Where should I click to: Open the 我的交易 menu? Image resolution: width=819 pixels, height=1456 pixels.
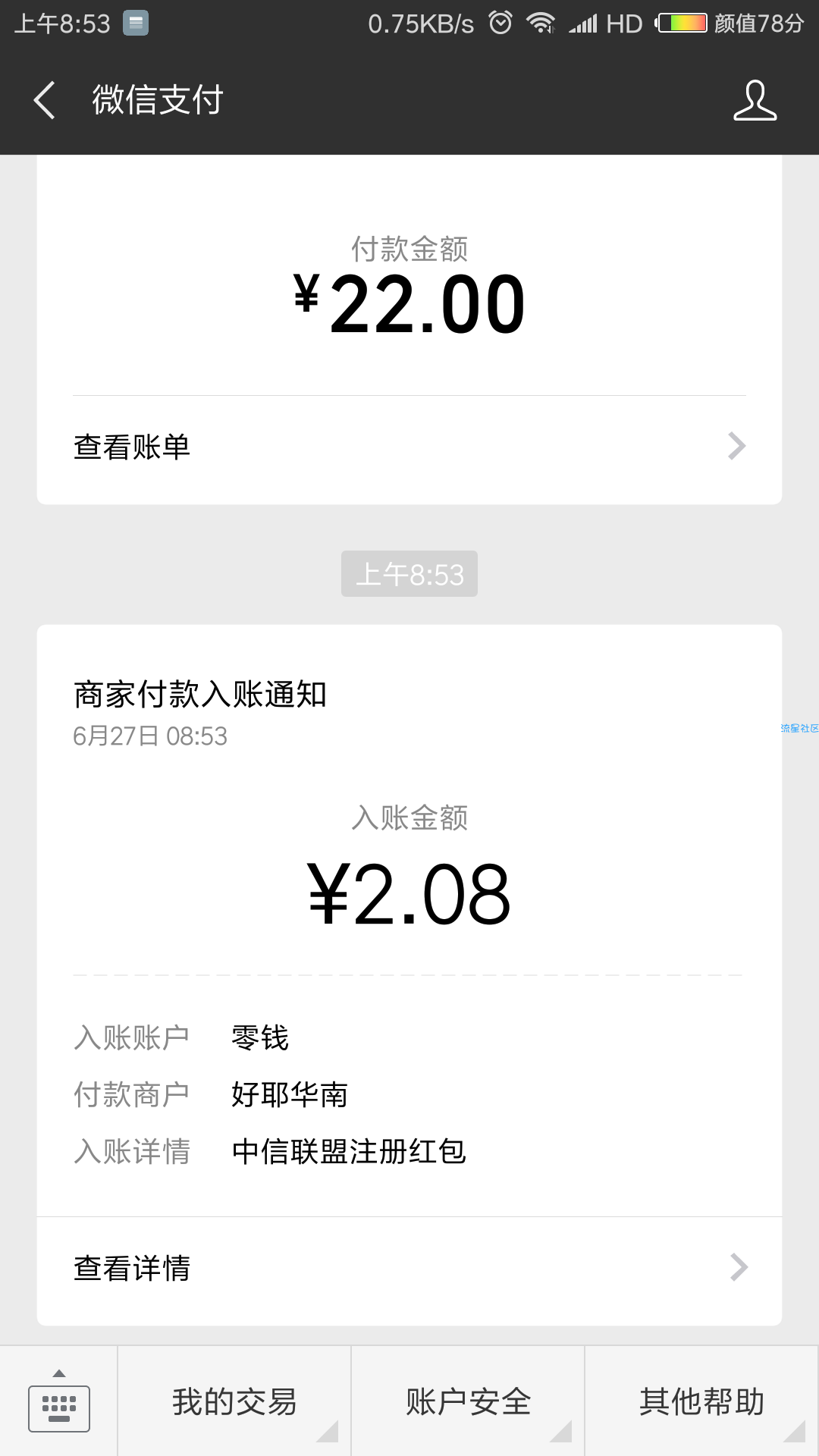234,1402
